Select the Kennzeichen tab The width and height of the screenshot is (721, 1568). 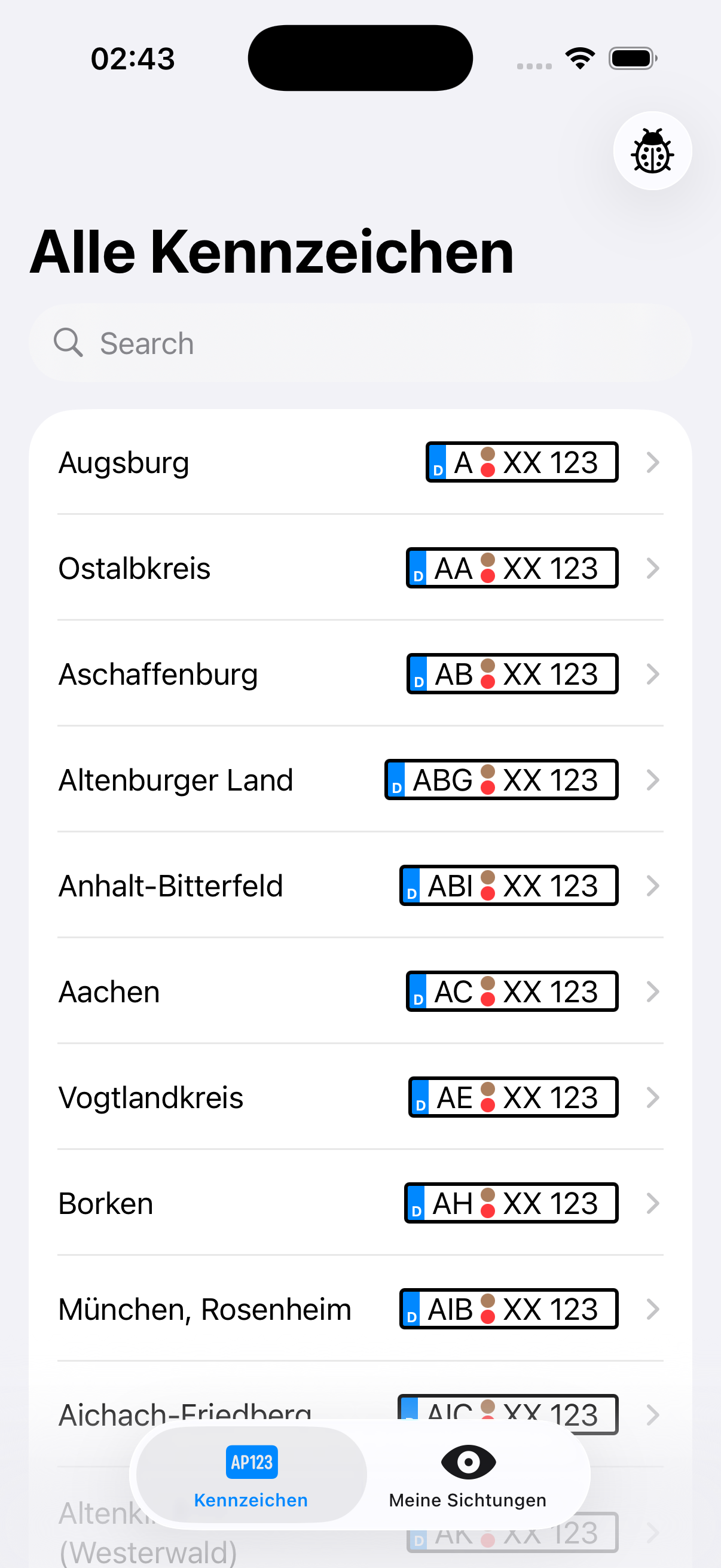tap(251, 1475)
